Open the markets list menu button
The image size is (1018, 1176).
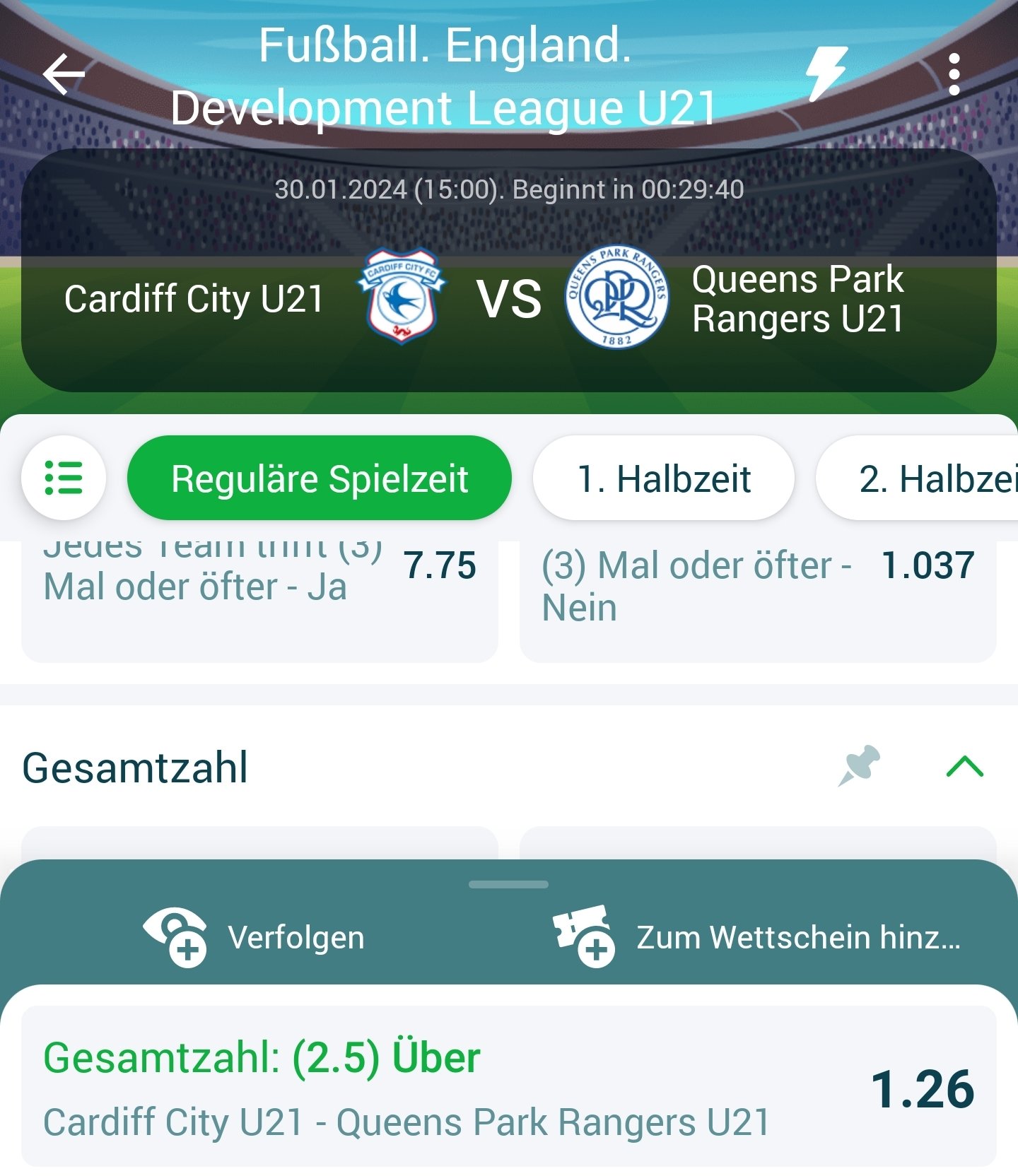tap(64, 478)
